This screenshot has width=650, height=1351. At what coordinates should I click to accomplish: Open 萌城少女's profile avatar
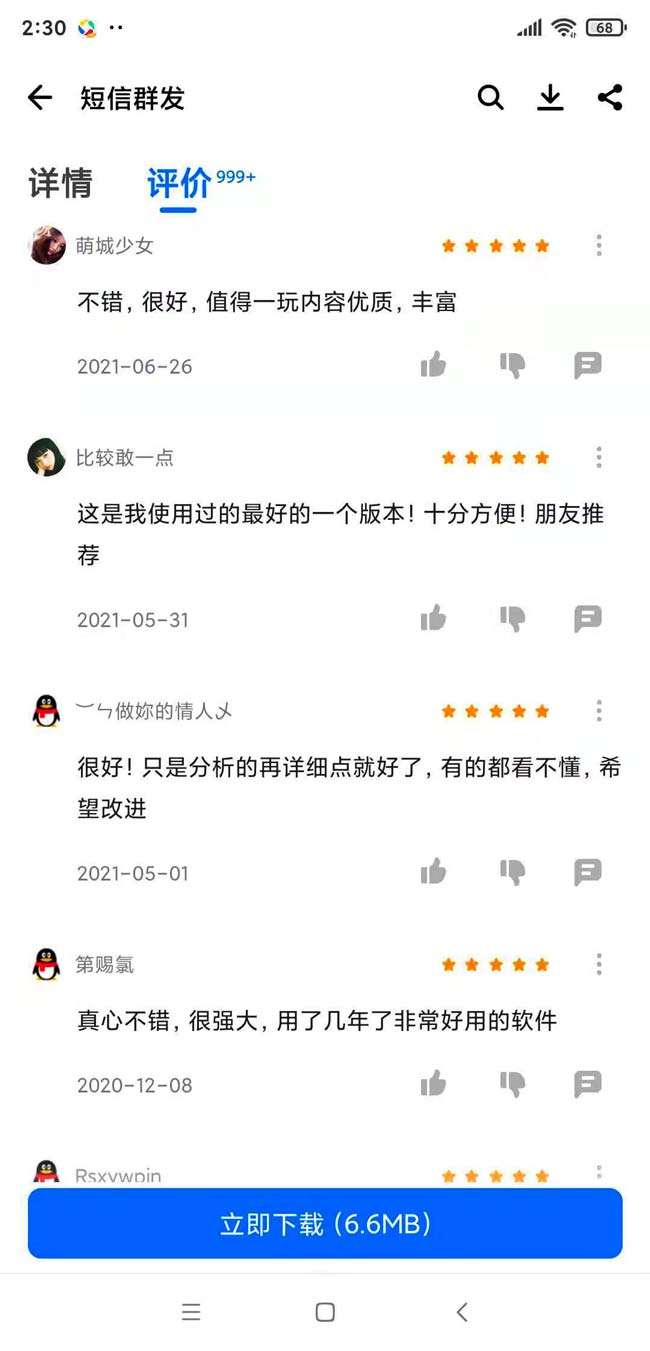click(x=47, y=245)
